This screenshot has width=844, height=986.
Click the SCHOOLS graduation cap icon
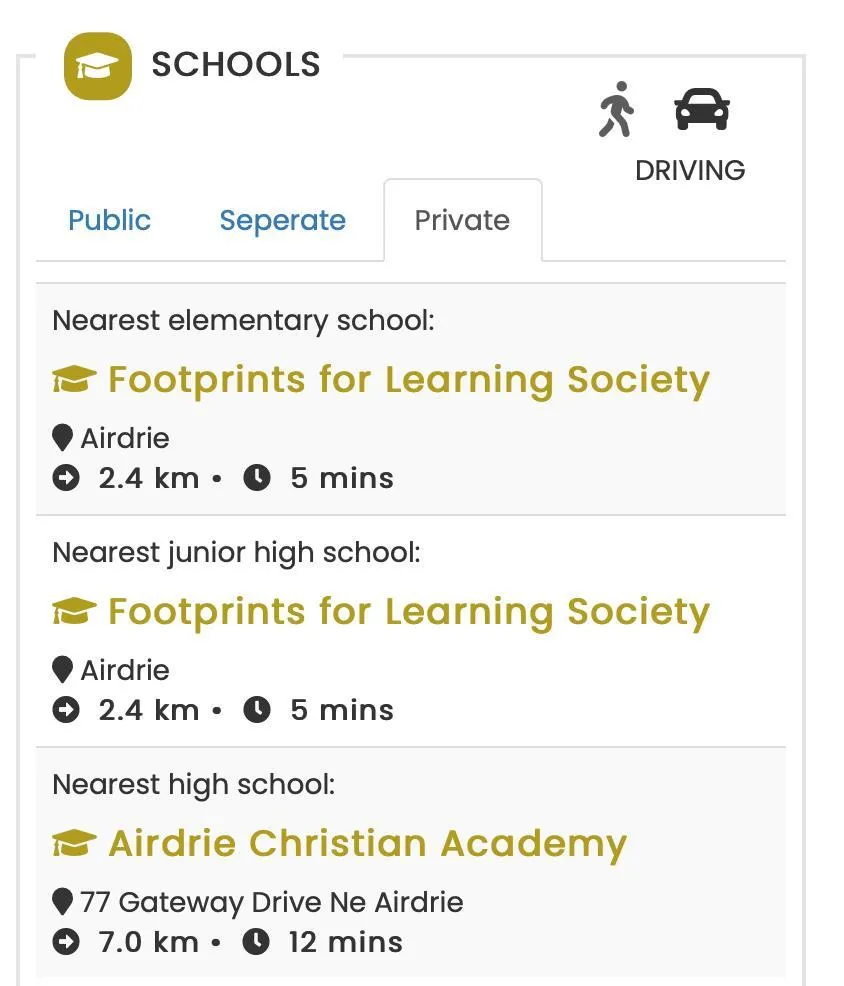click(96, 66)
